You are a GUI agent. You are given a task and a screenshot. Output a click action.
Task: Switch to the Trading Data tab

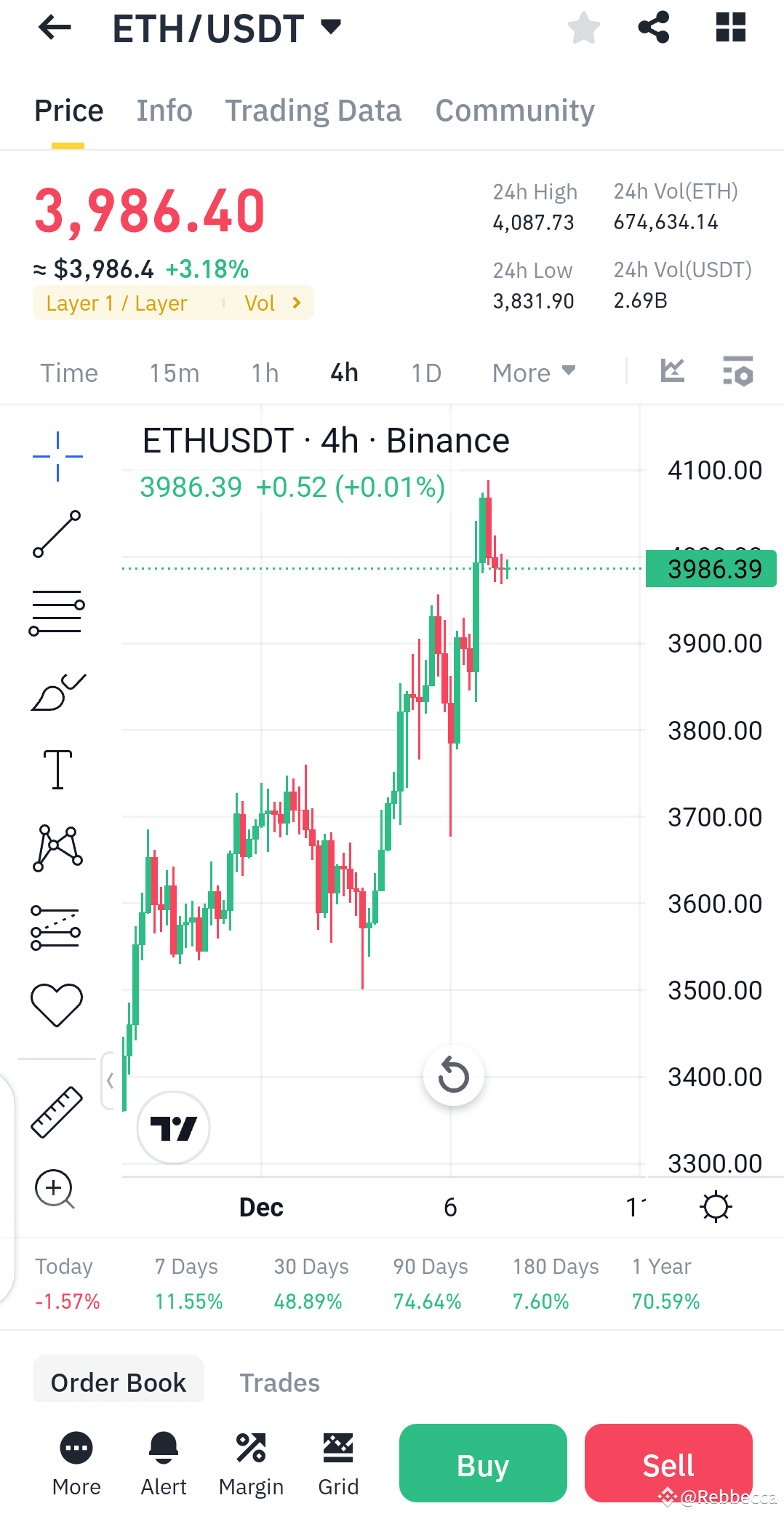(313, 110)
